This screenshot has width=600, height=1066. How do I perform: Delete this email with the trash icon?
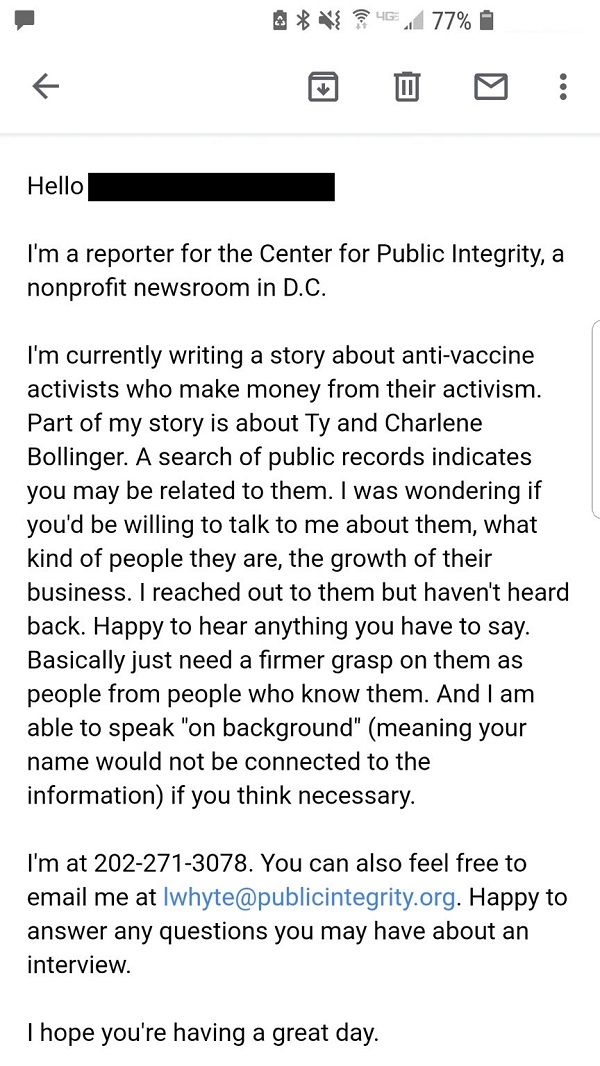tap(406, 87)
